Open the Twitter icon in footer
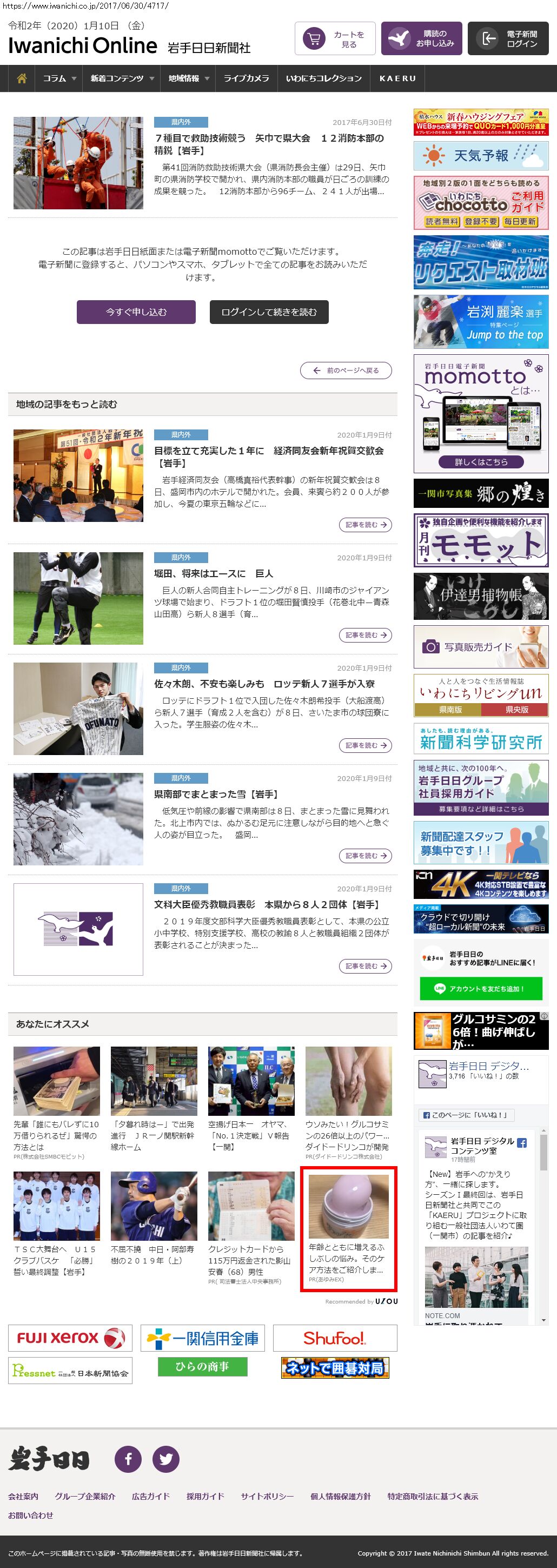Viewport: 557px width, 1568px height. click(165, 1459)
